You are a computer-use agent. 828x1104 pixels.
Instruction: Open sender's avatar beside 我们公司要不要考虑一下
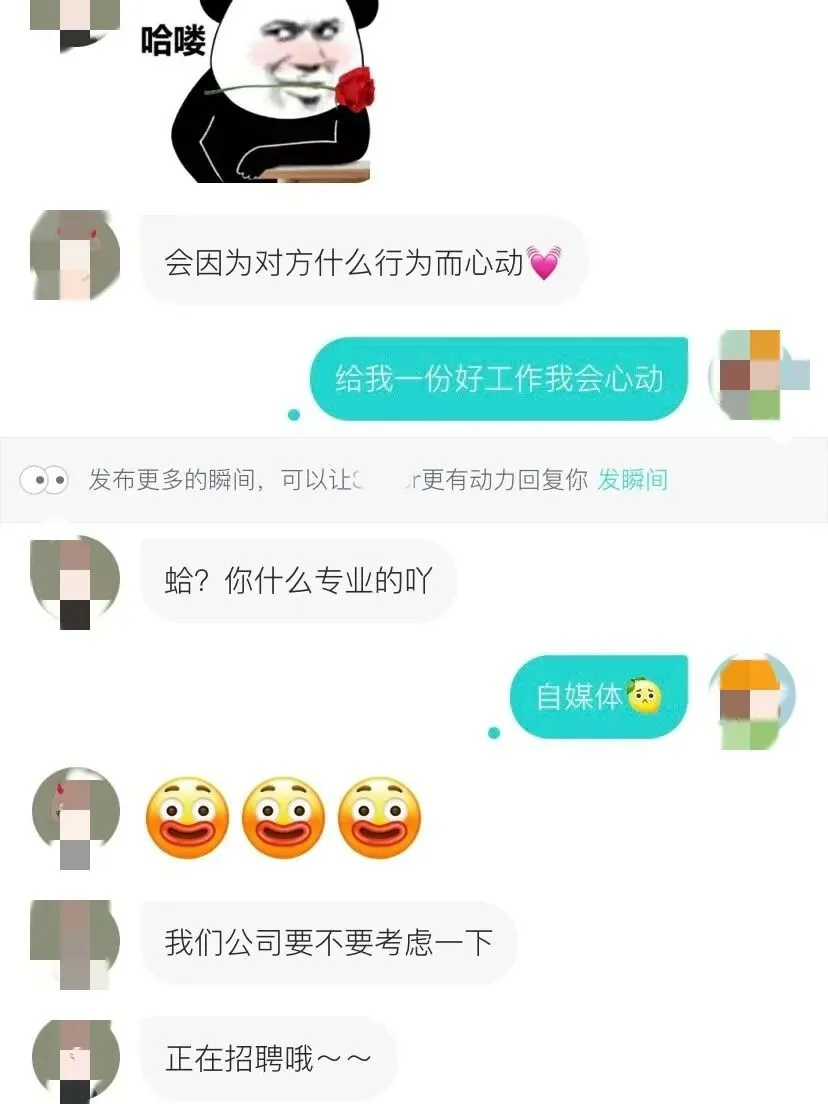point(75,943)
